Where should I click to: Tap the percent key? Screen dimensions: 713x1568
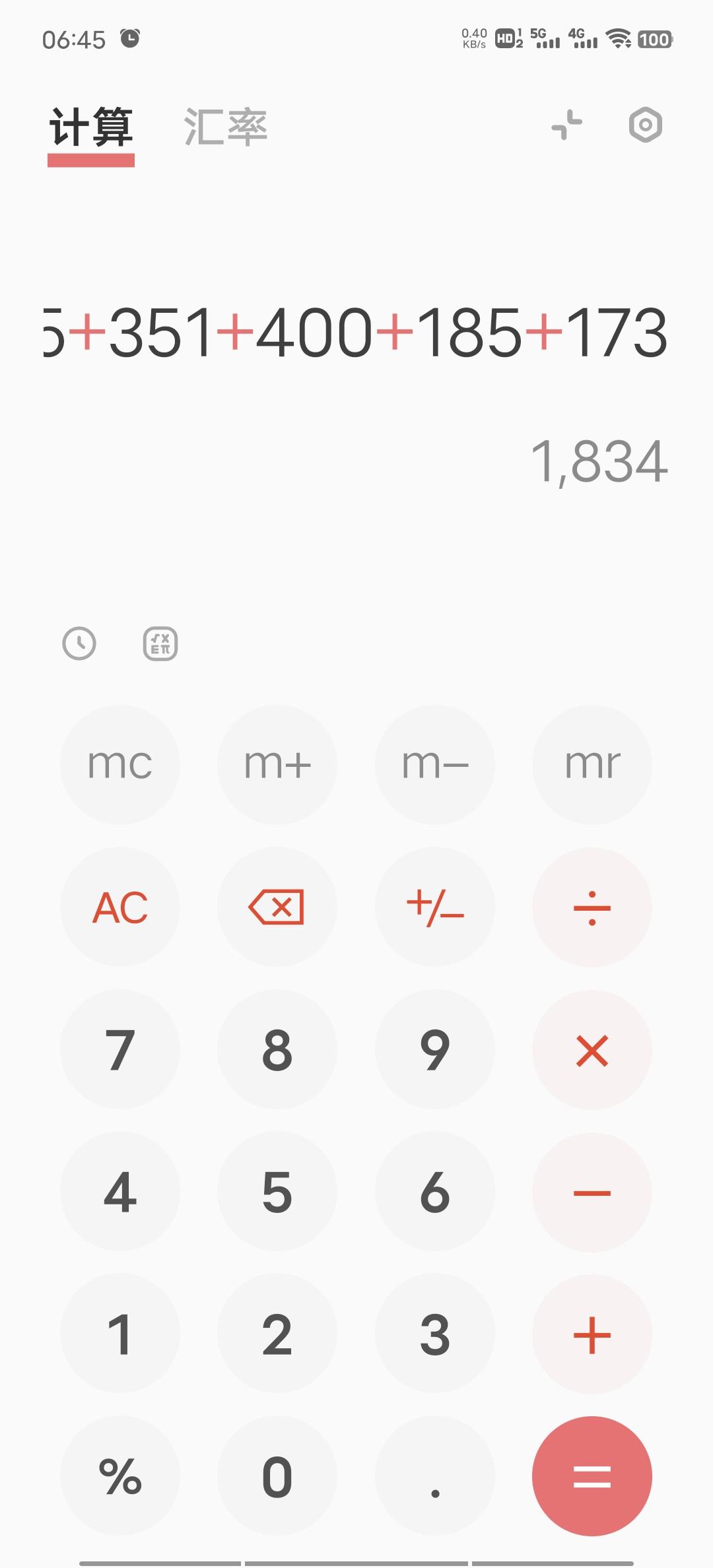click(x=120, y=1476)
